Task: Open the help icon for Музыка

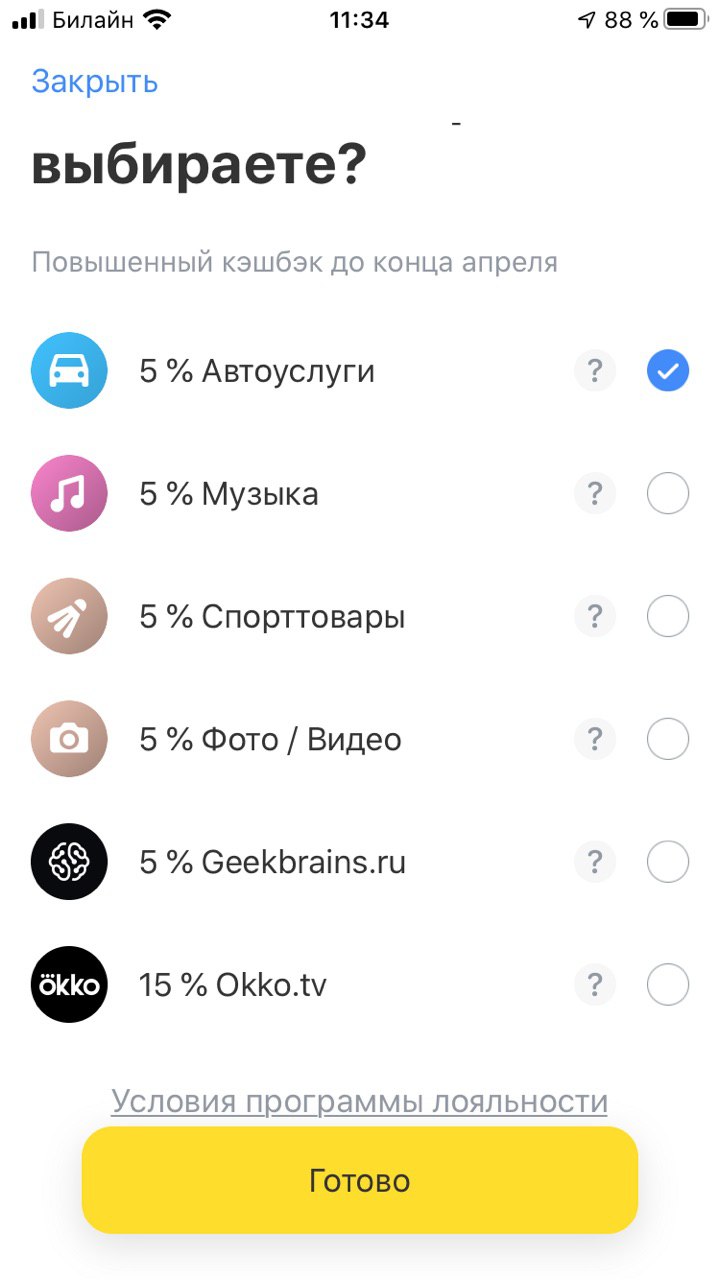Action: pyautogui.click(x=595, y=494)
